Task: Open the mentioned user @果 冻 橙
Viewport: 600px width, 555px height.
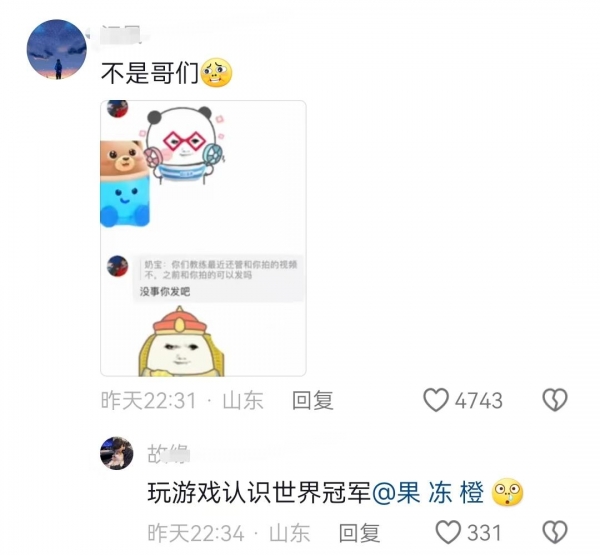Action: [x=428, y=493]
